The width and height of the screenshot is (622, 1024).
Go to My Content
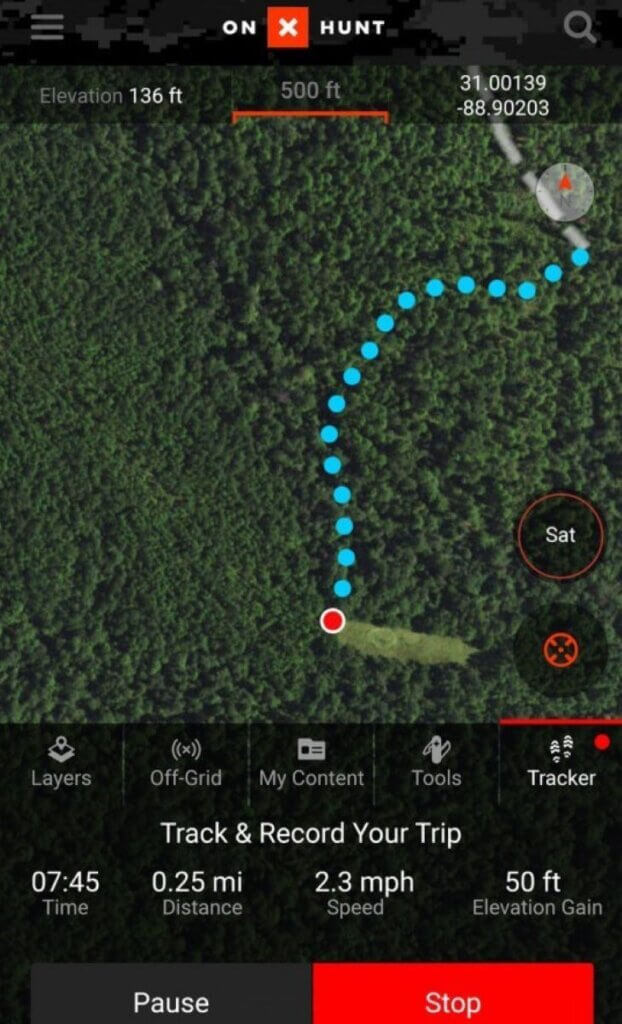click(311, 763)
